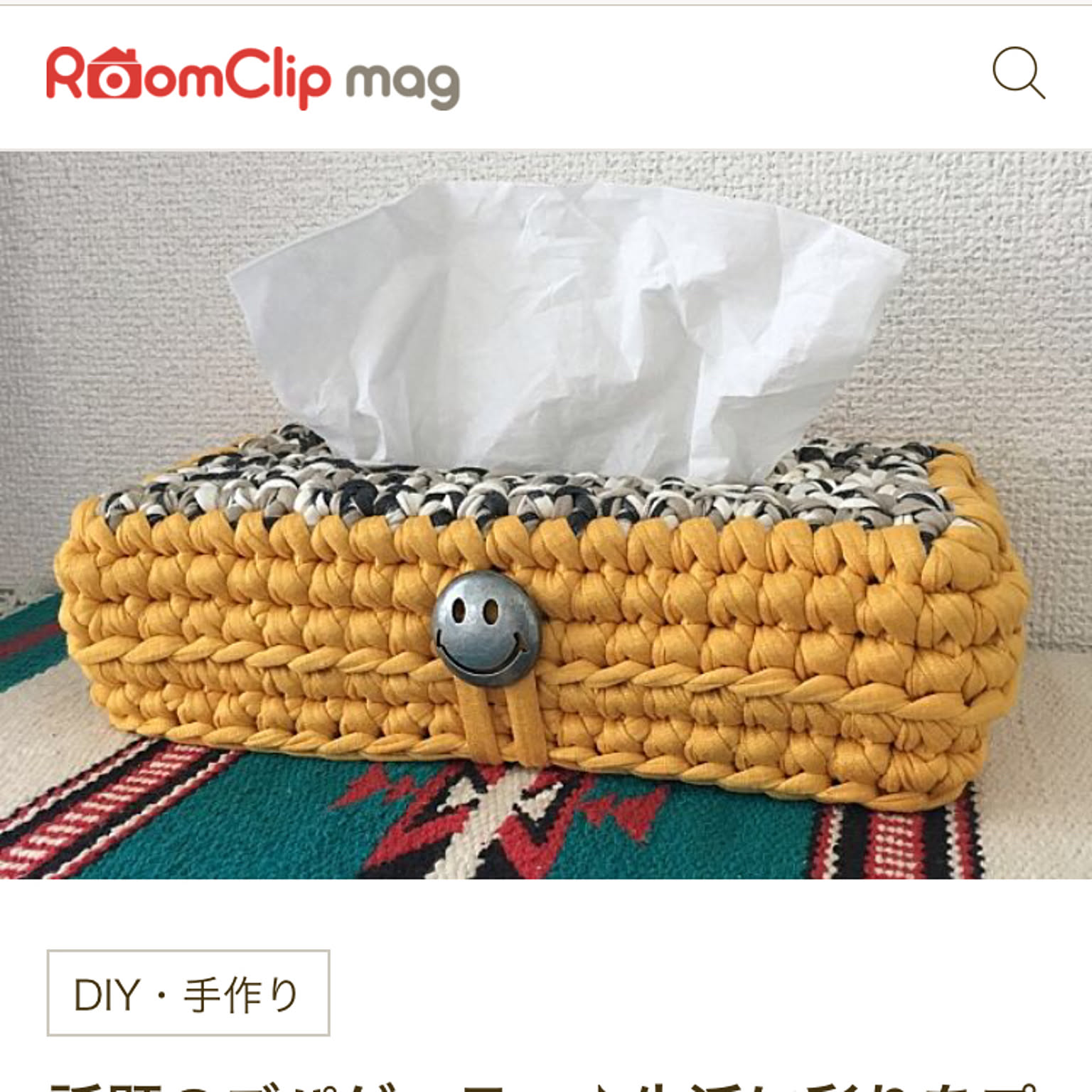Open the DIY・手作り category tag
1092x1092 pixels.
tap(188, 992)
